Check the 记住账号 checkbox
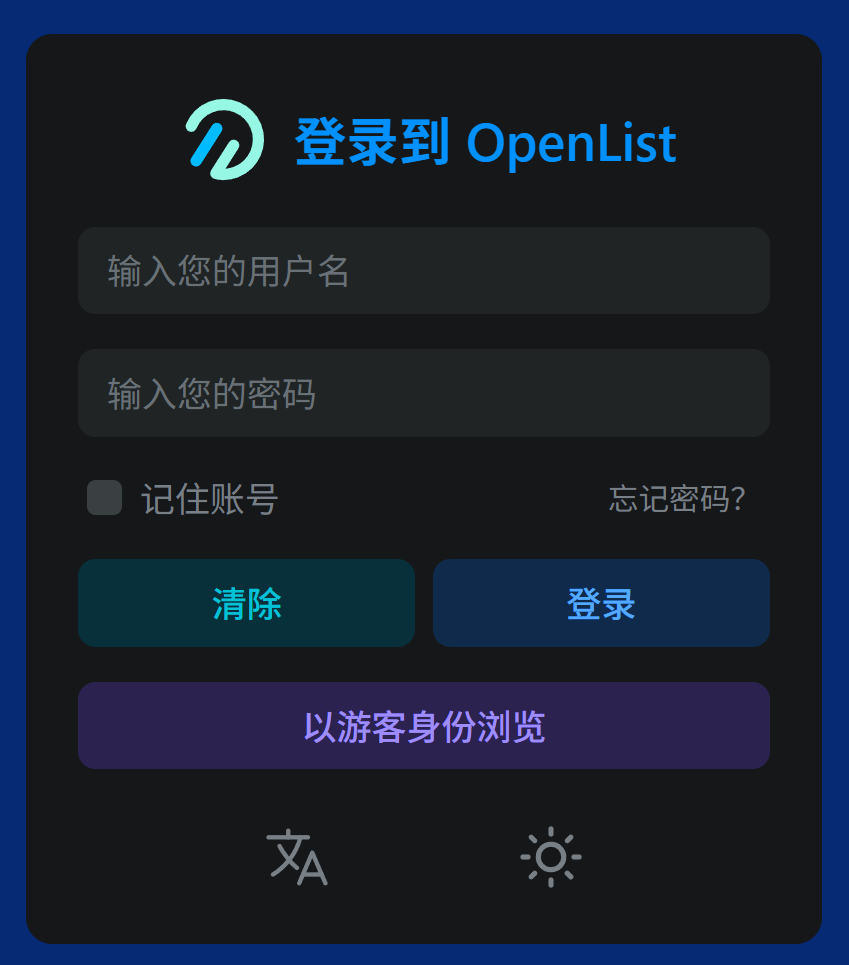The width and height of the screenshot is (849, 965). click(x=105, y=498)
